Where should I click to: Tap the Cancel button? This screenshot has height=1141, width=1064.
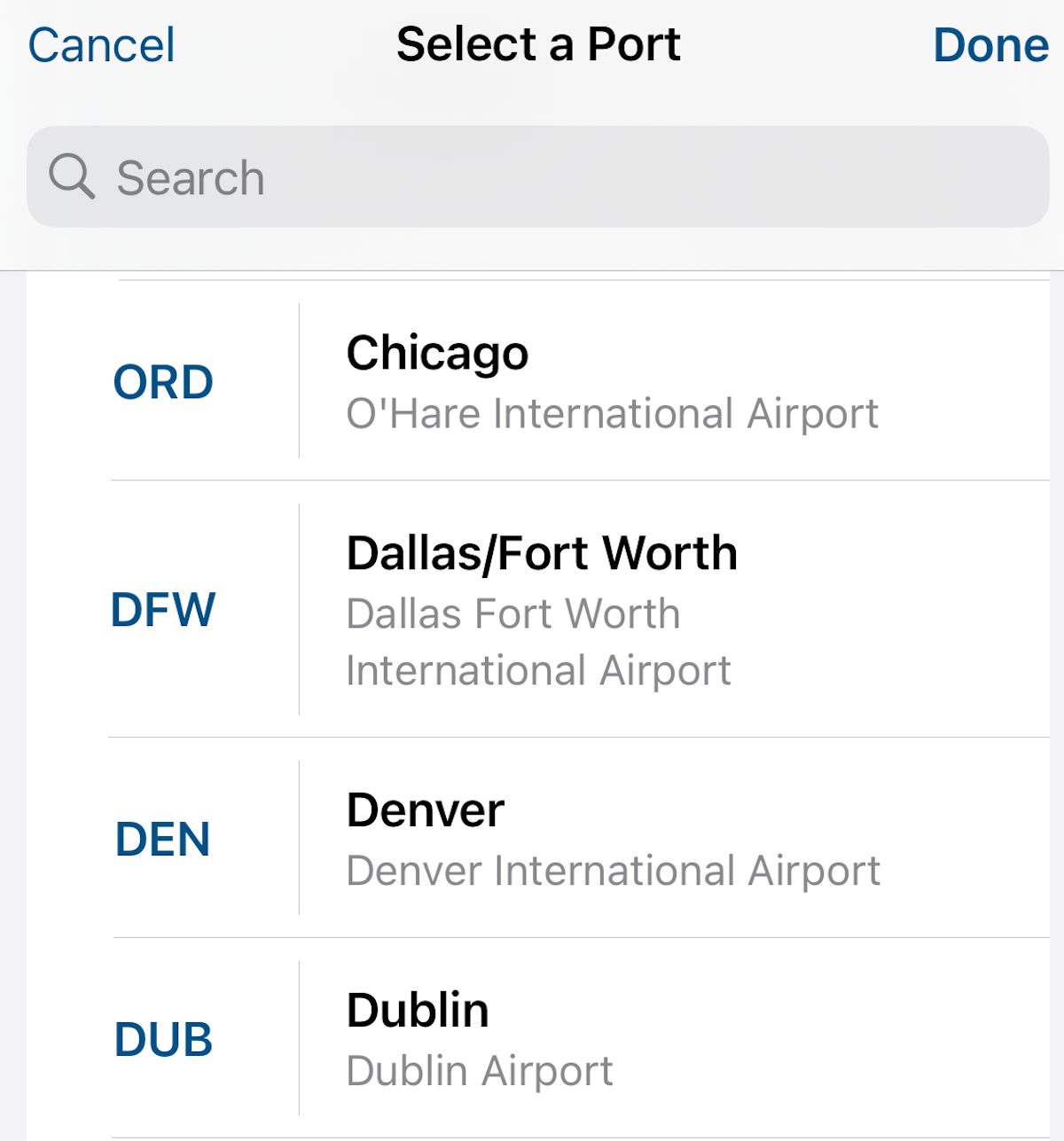[x=100, y=44]
